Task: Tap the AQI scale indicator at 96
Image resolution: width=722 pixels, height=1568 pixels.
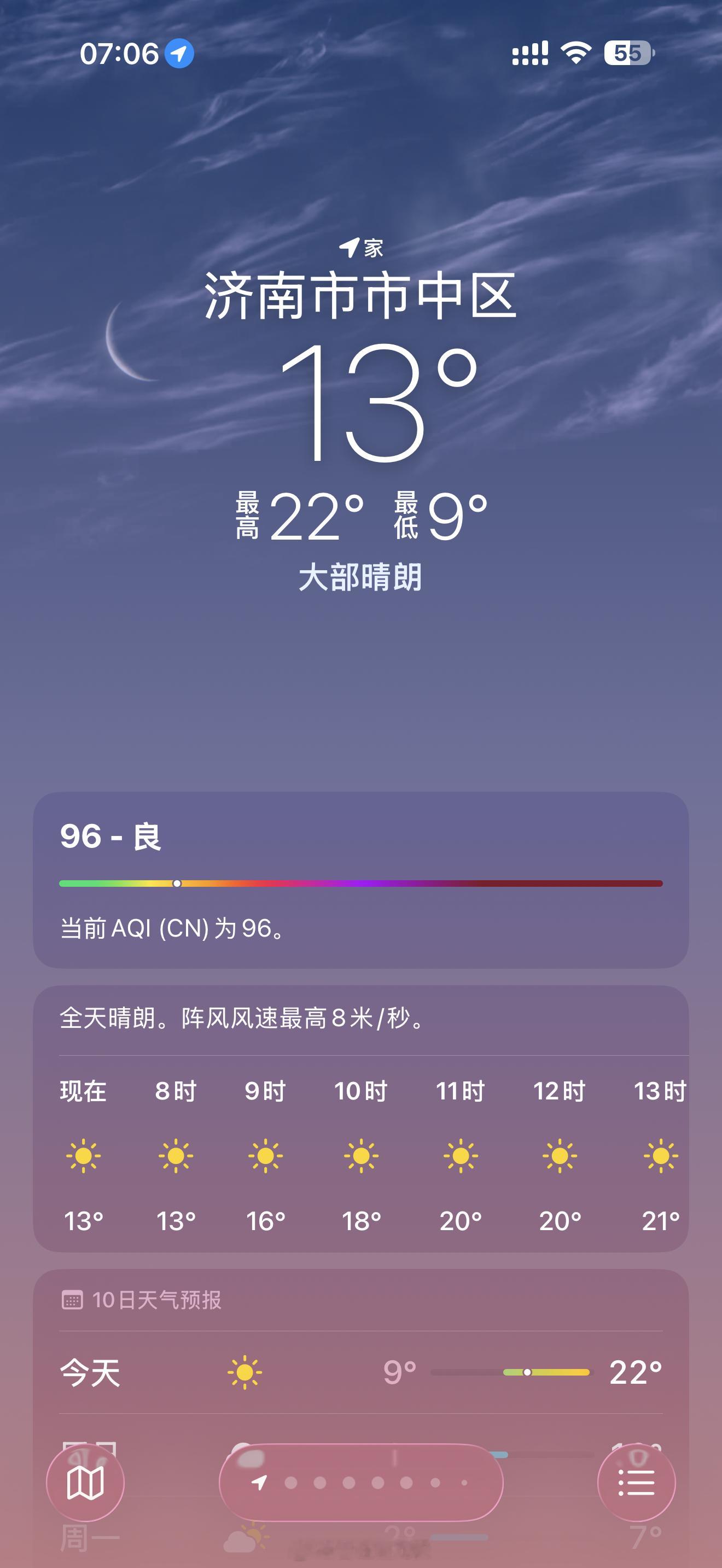Action: click(x=177, y=882)
